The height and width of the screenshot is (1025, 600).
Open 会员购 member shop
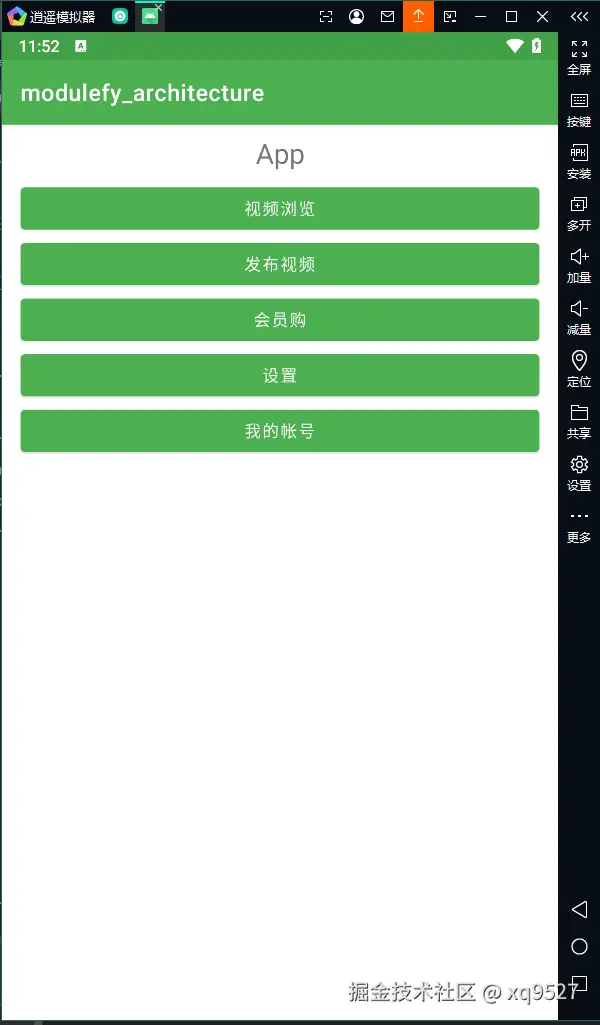coord(280,320)
